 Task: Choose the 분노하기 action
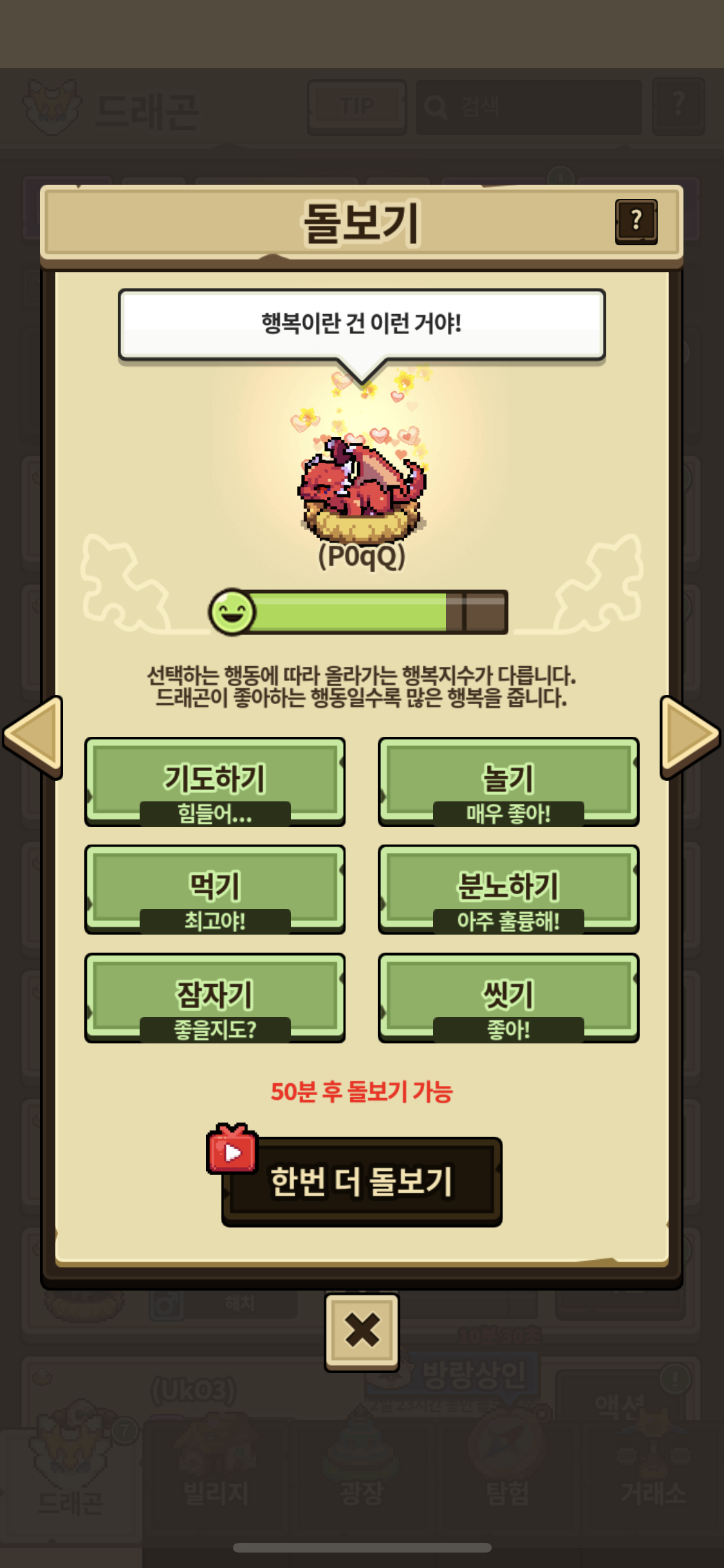[x=508, y=888]
